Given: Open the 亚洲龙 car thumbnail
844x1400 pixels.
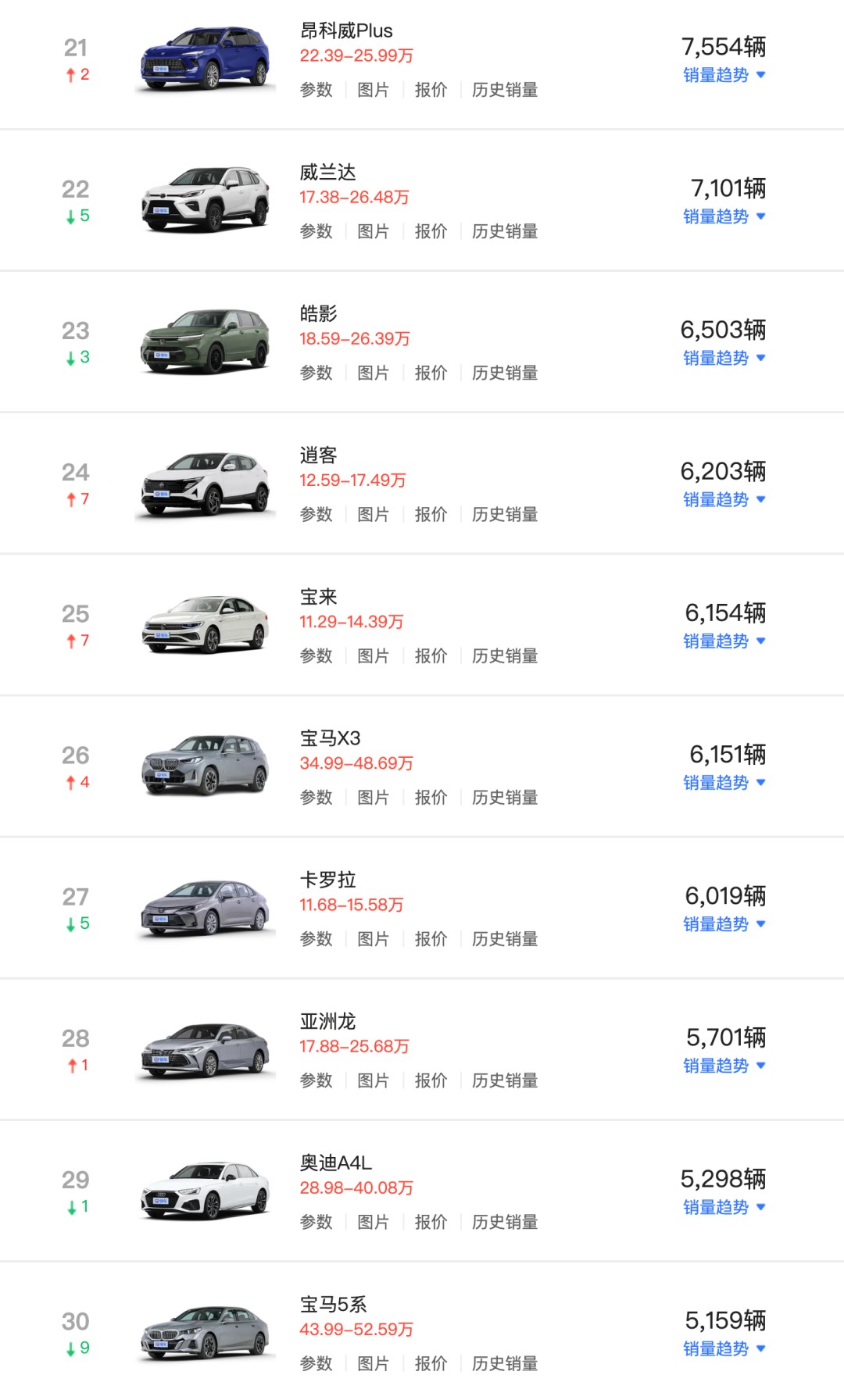Looking at the screenshot, I should point(206,1049).
